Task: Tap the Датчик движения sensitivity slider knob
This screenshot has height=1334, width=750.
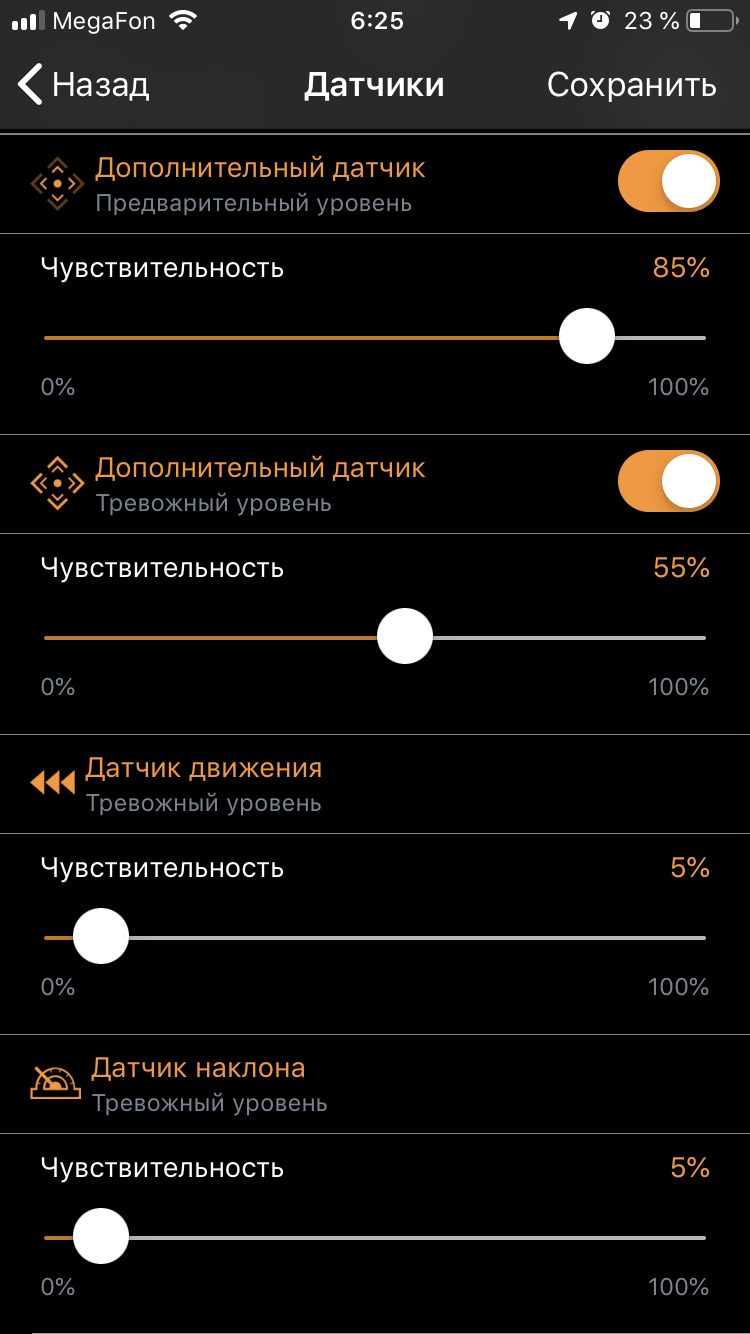Action: (x=101, y=937)
